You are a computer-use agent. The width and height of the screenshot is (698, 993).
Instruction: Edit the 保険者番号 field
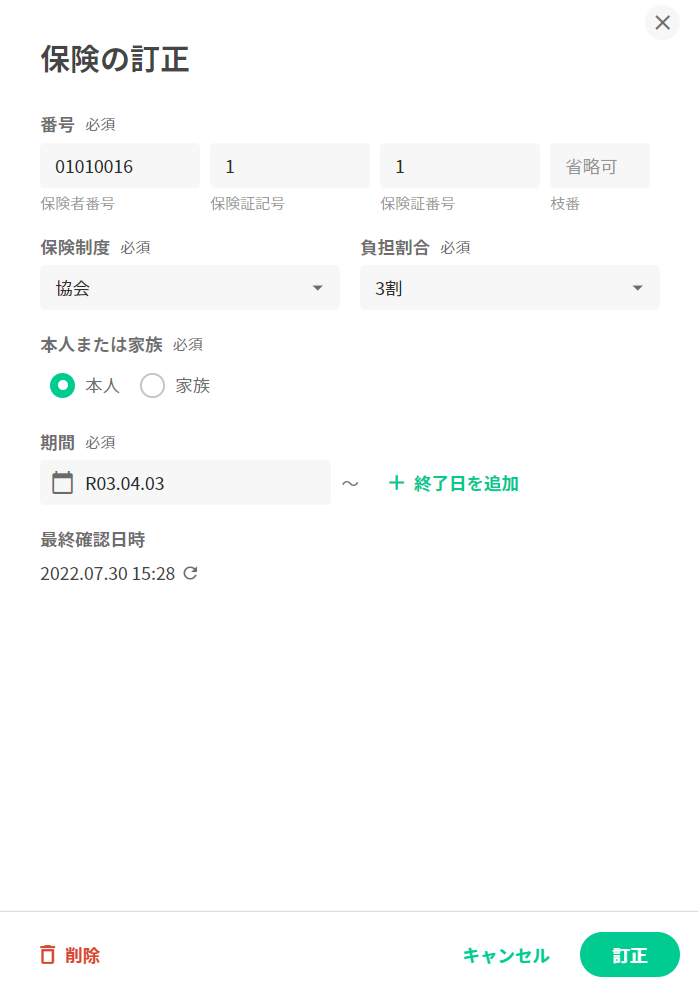tap(120, 166)
